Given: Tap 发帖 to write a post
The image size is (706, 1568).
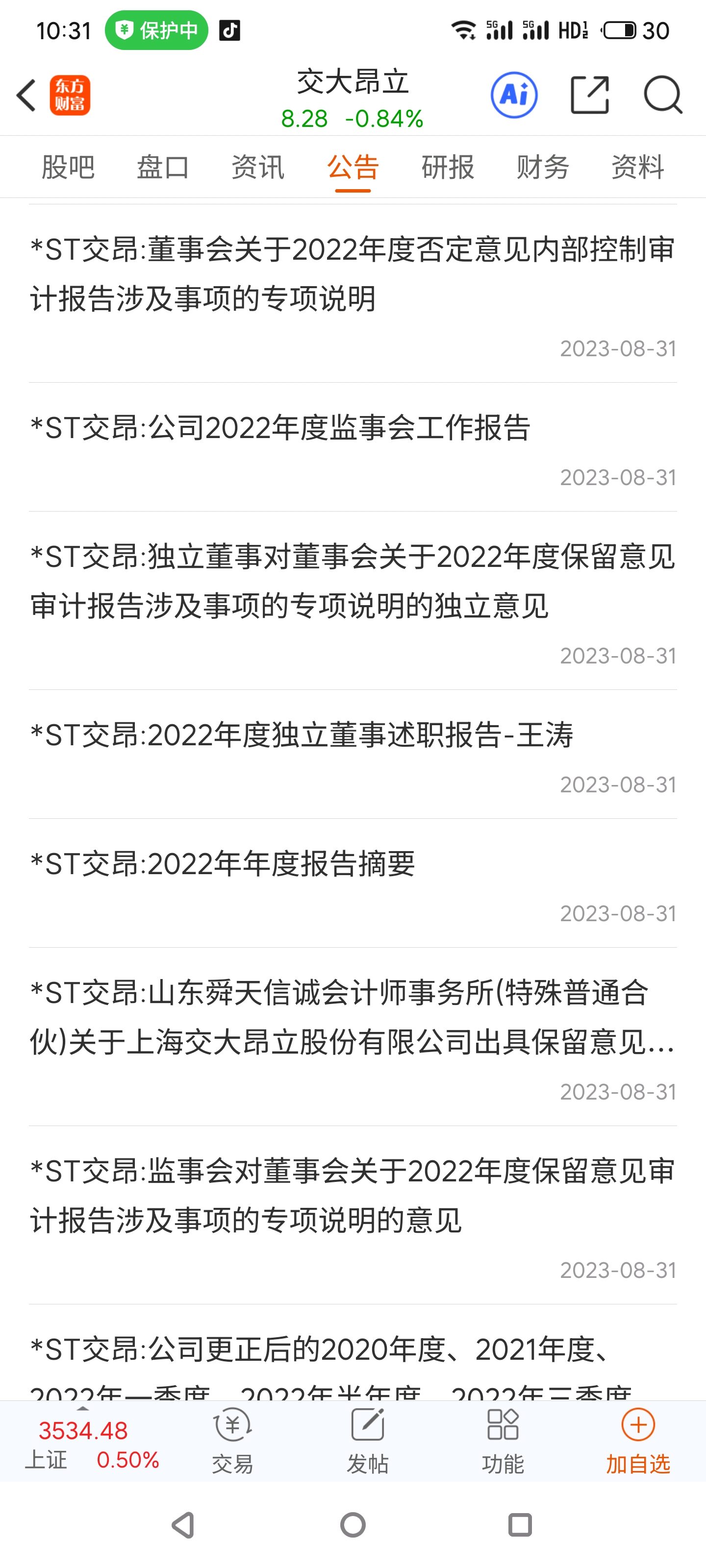Looking at the screenshot, I should click(367, 1441).
